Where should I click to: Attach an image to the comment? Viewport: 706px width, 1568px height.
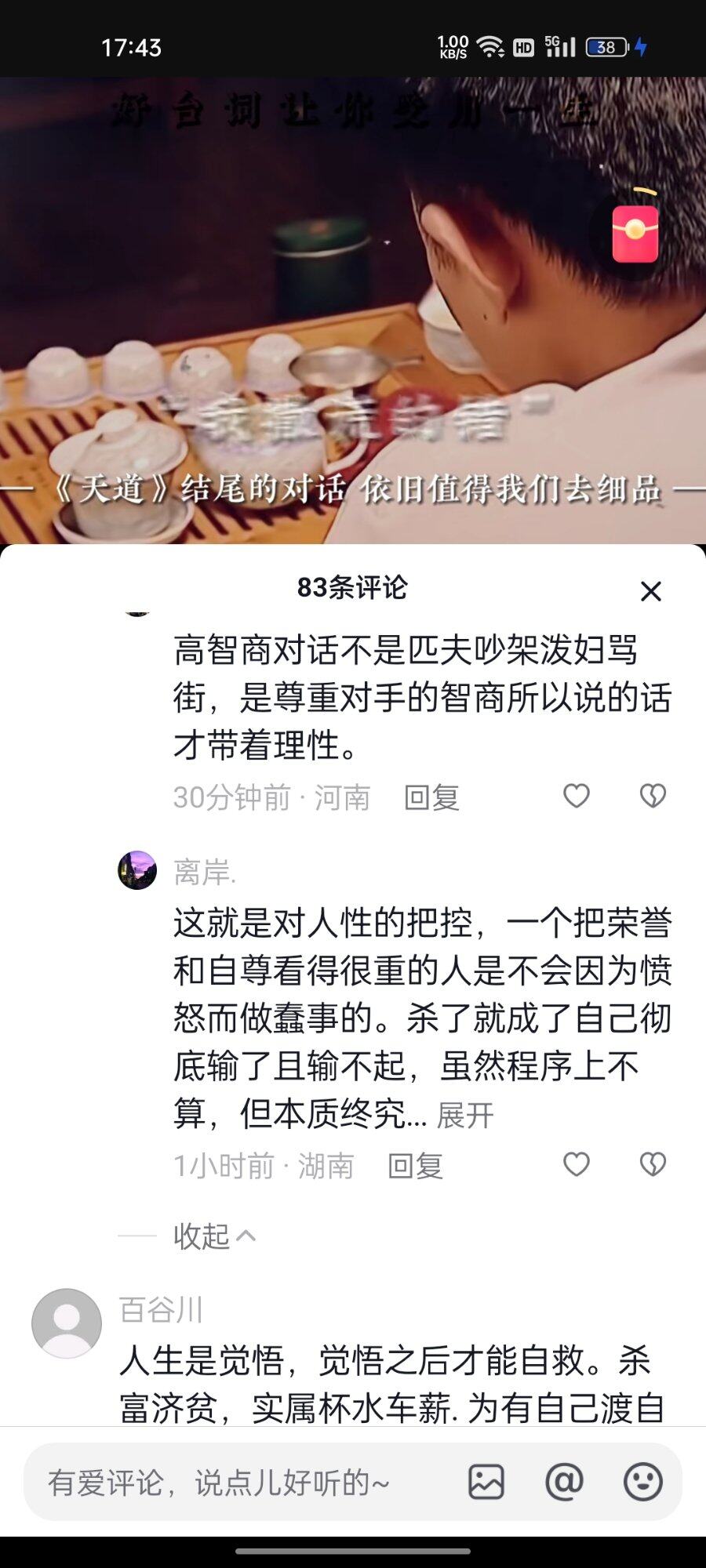[486, 1483]
